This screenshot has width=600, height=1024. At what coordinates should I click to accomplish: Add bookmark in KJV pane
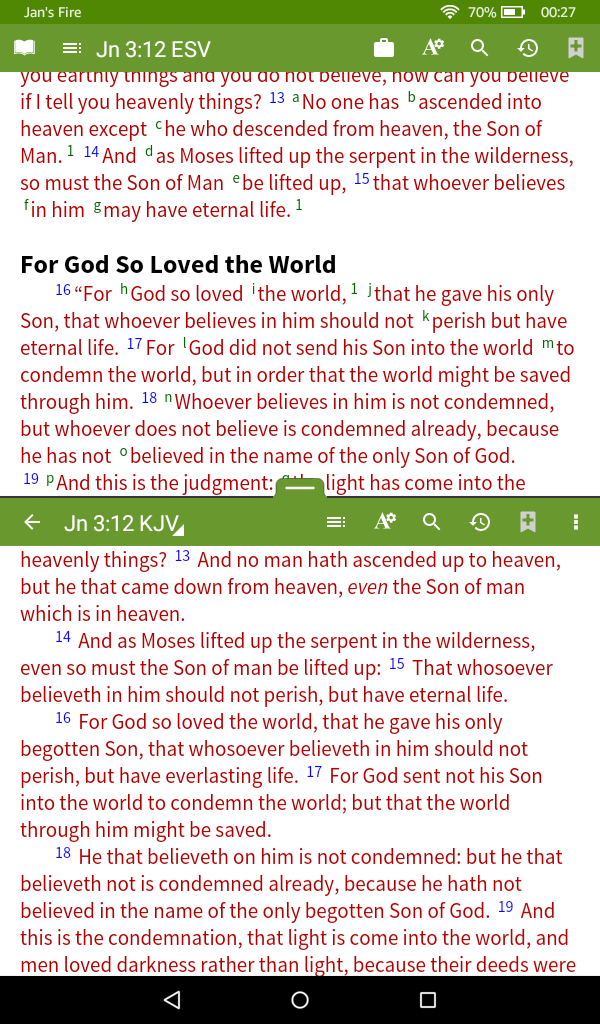(528, 523)
